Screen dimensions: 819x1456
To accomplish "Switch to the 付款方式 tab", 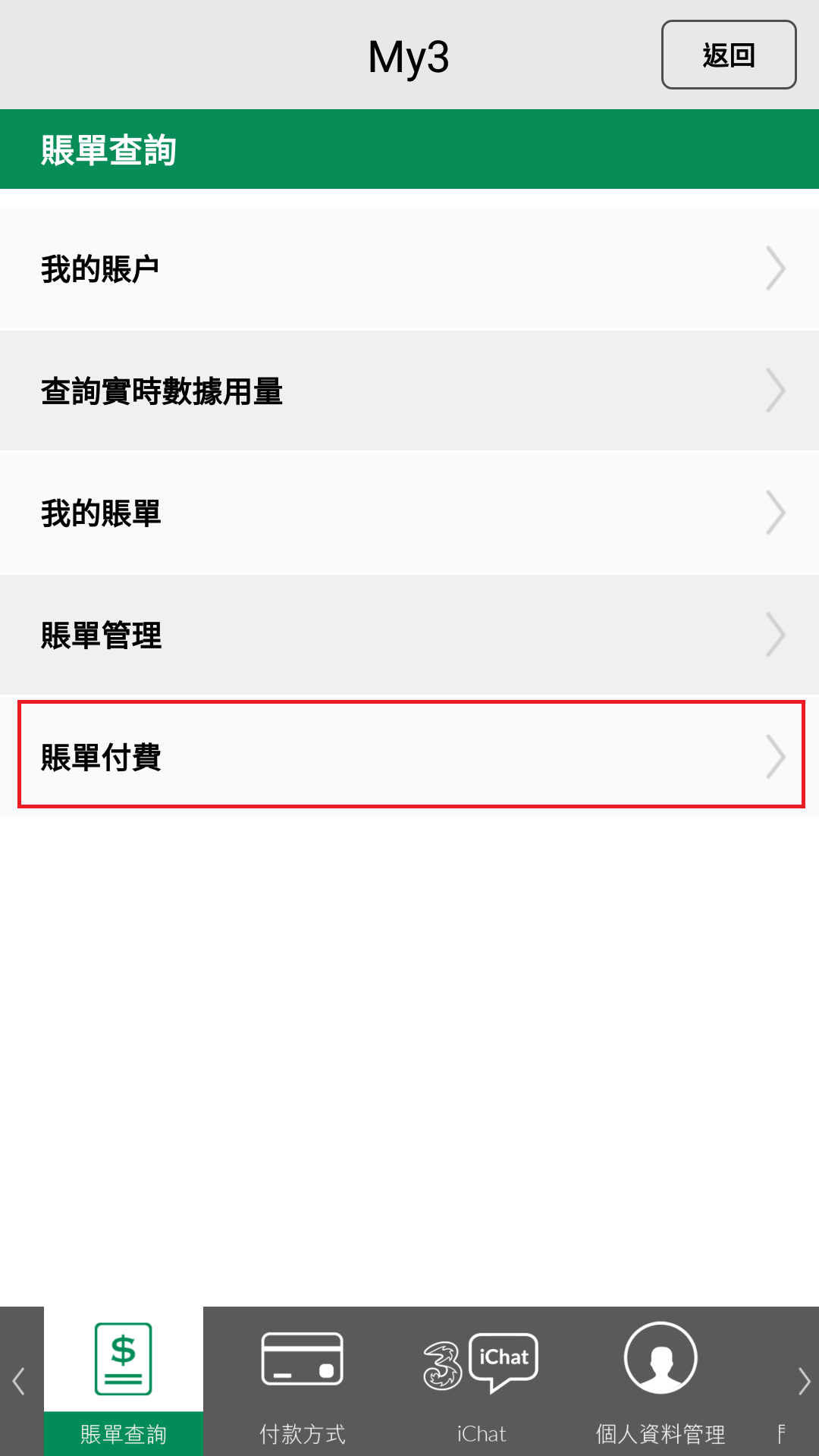I will 303,1381.
